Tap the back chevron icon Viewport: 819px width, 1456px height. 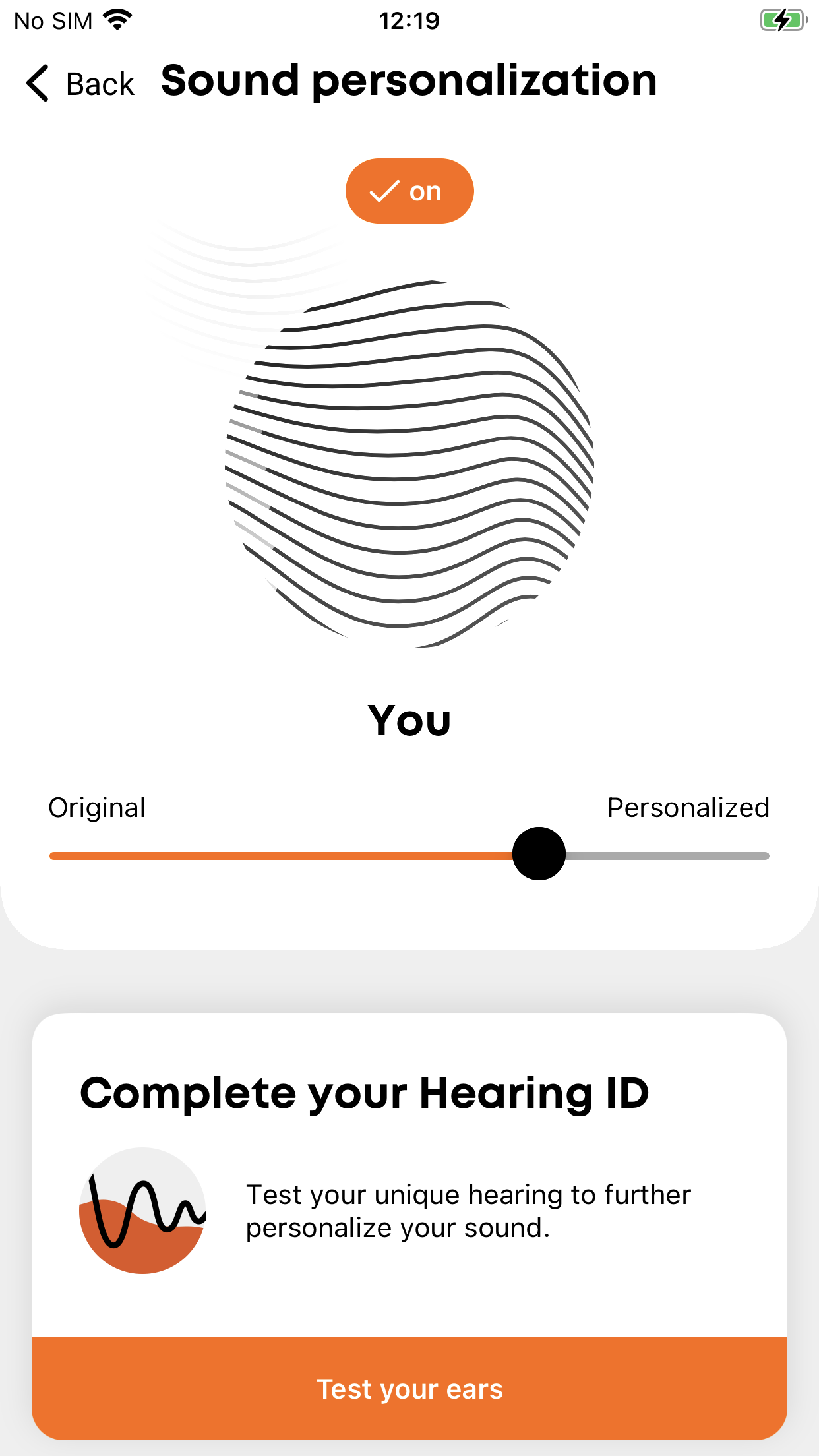tap(38, 84)
